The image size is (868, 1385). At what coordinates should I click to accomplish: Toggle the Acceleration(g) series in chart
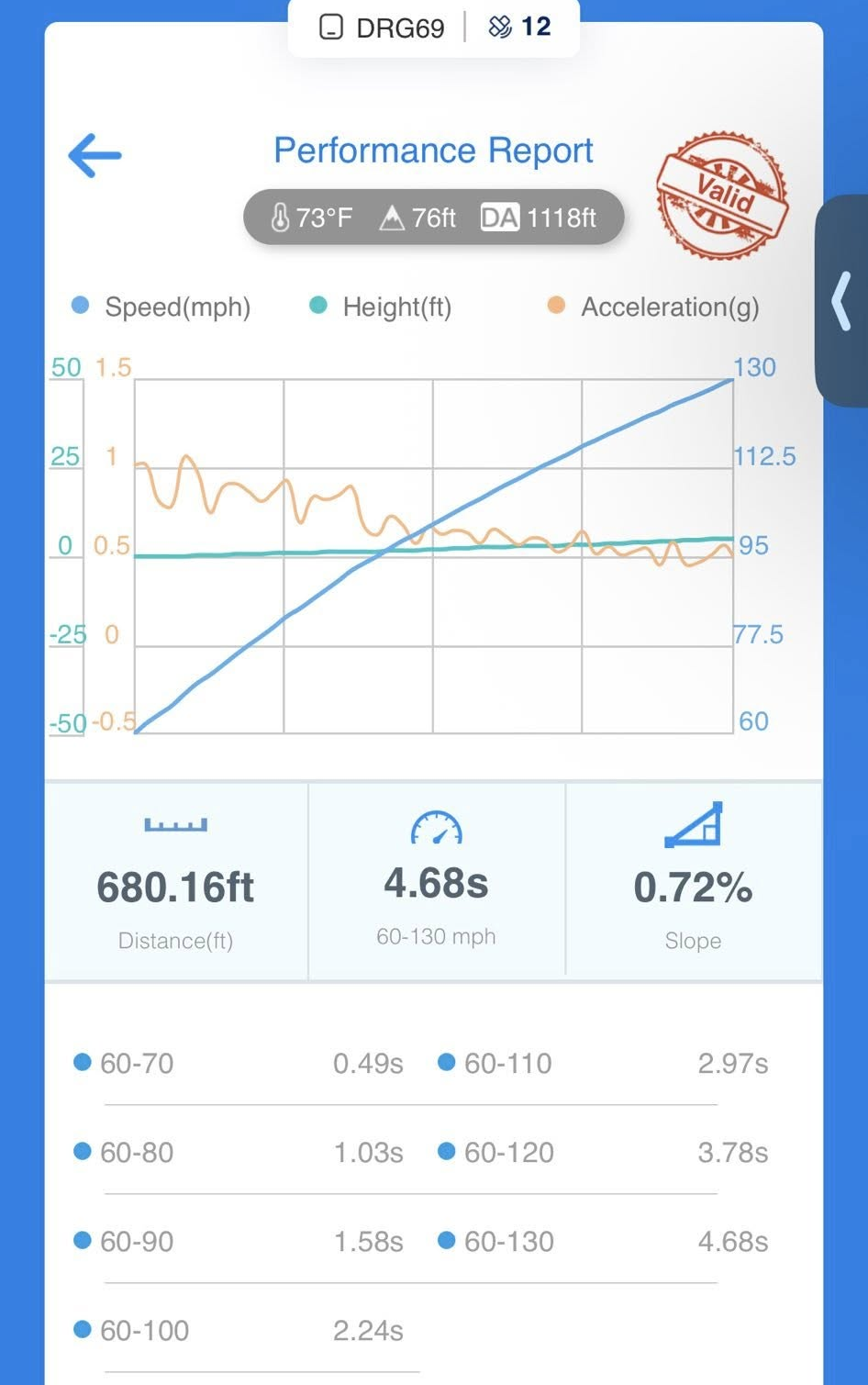[653, 307]
